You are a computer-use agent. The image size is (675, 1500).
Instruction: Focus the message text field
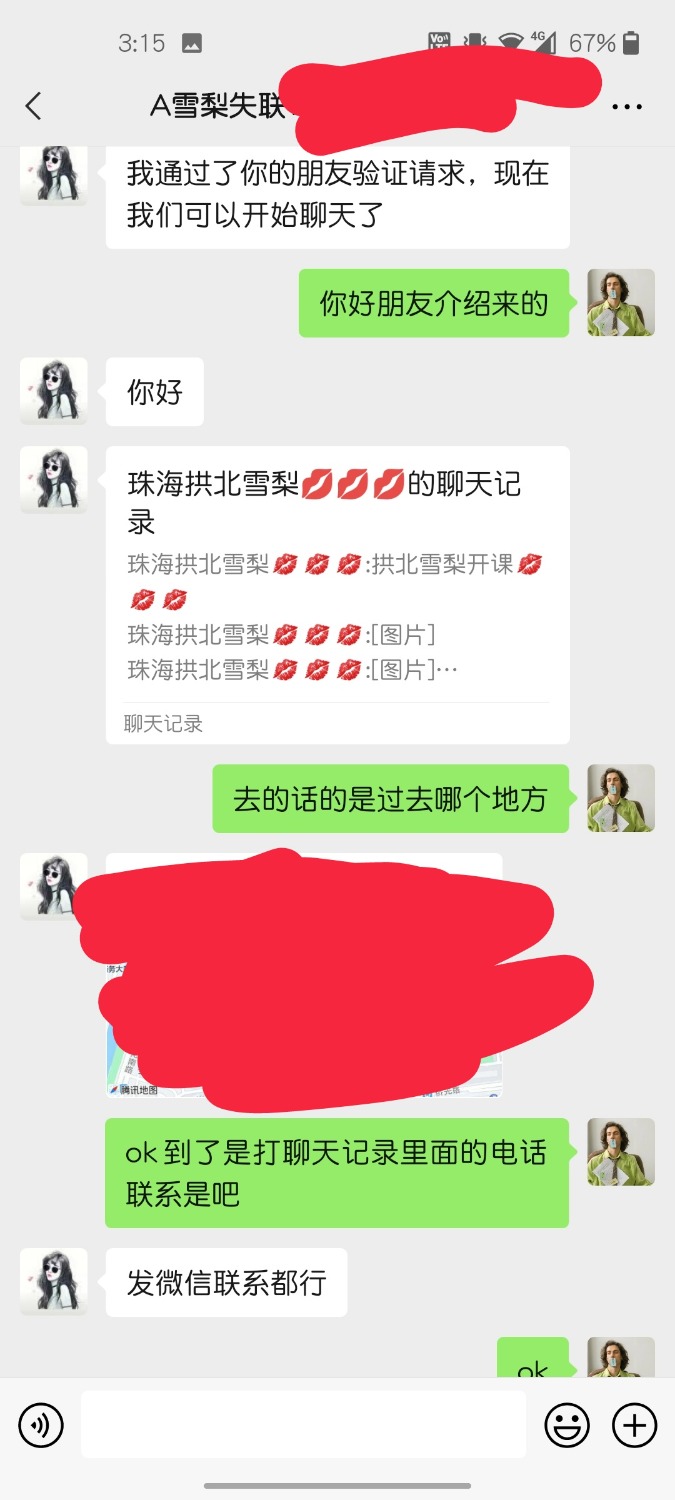[303, 1424]
